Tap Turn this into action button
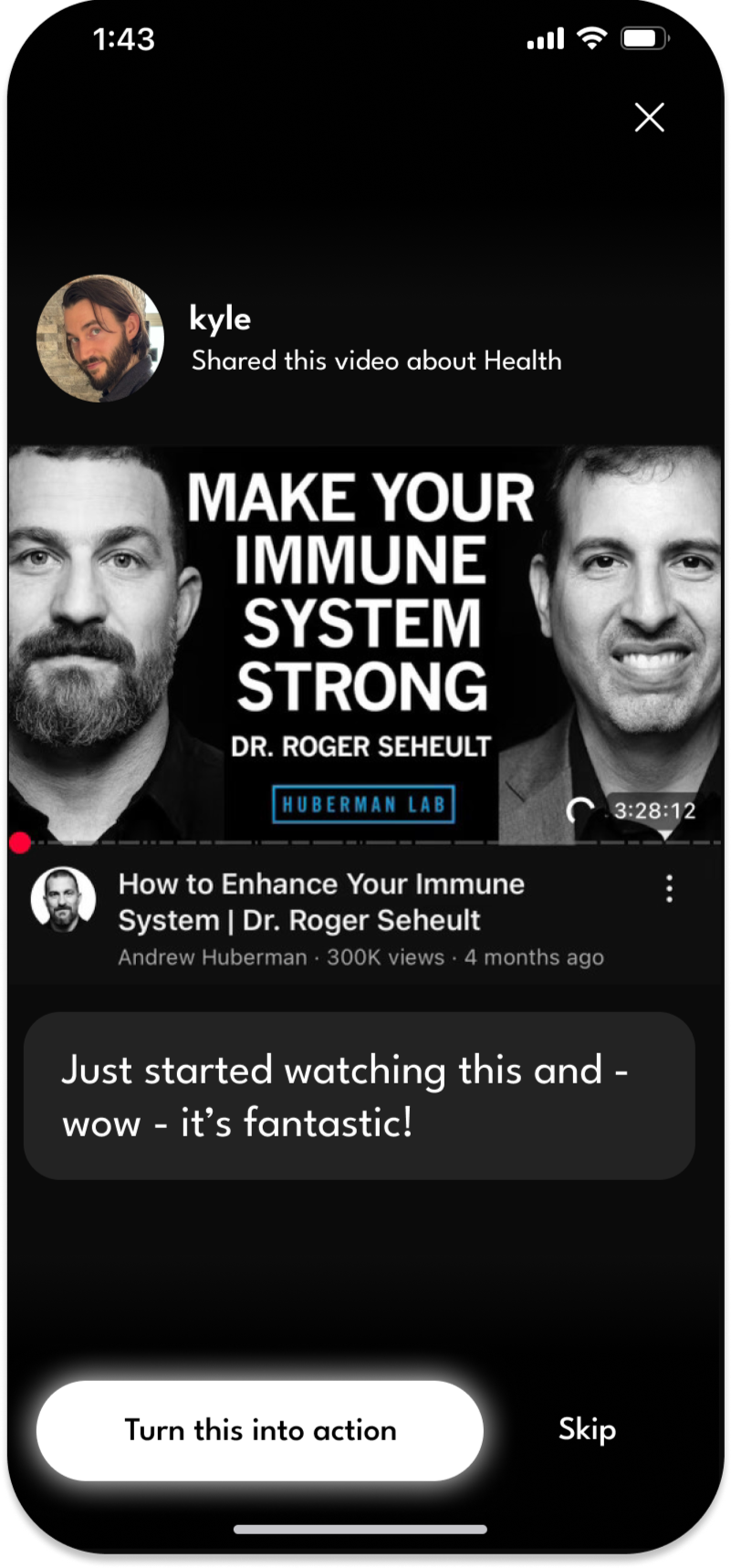The image size is (731, 1568). [x=260, y=1429]
